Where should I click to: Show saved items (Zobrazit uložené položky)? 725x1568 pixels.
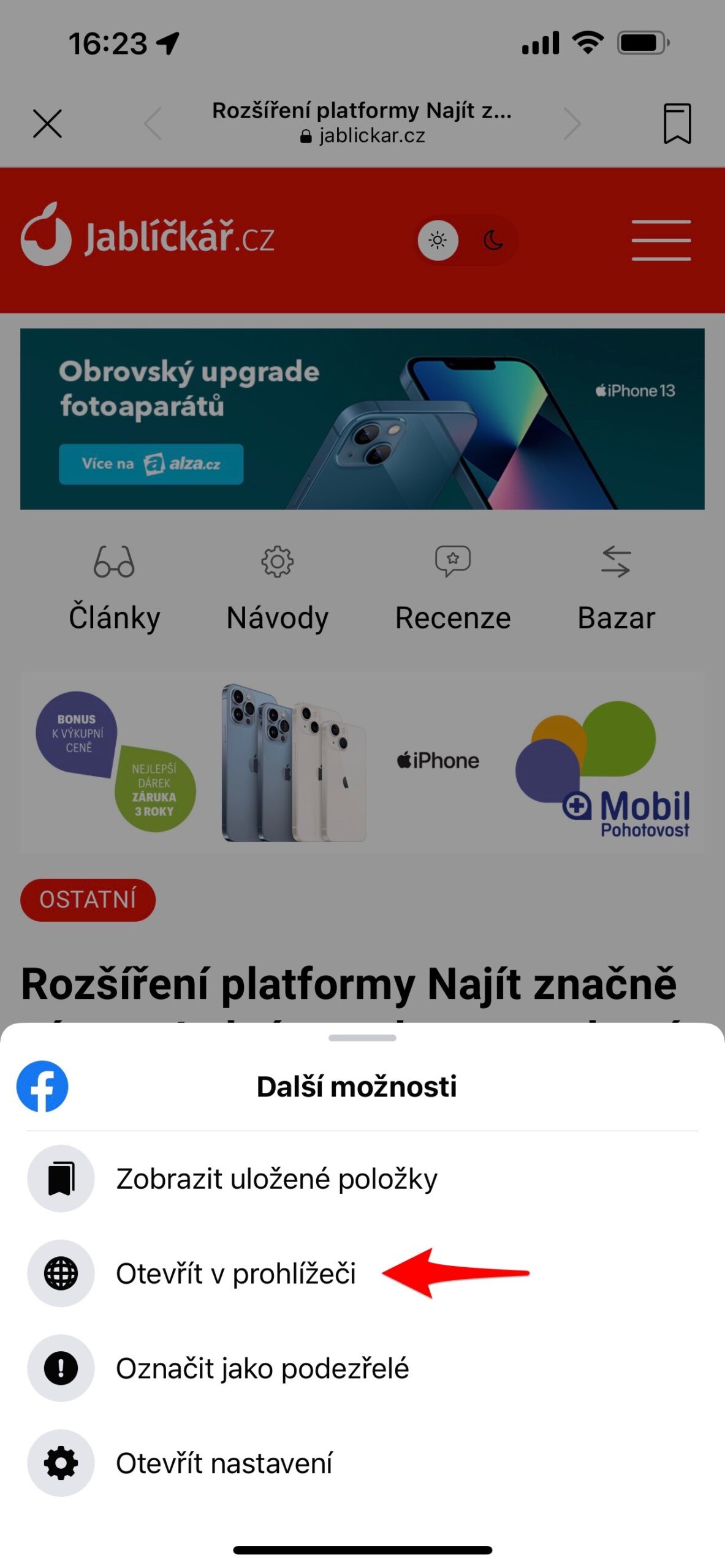pyautogui.click(x=276, y=1179)
